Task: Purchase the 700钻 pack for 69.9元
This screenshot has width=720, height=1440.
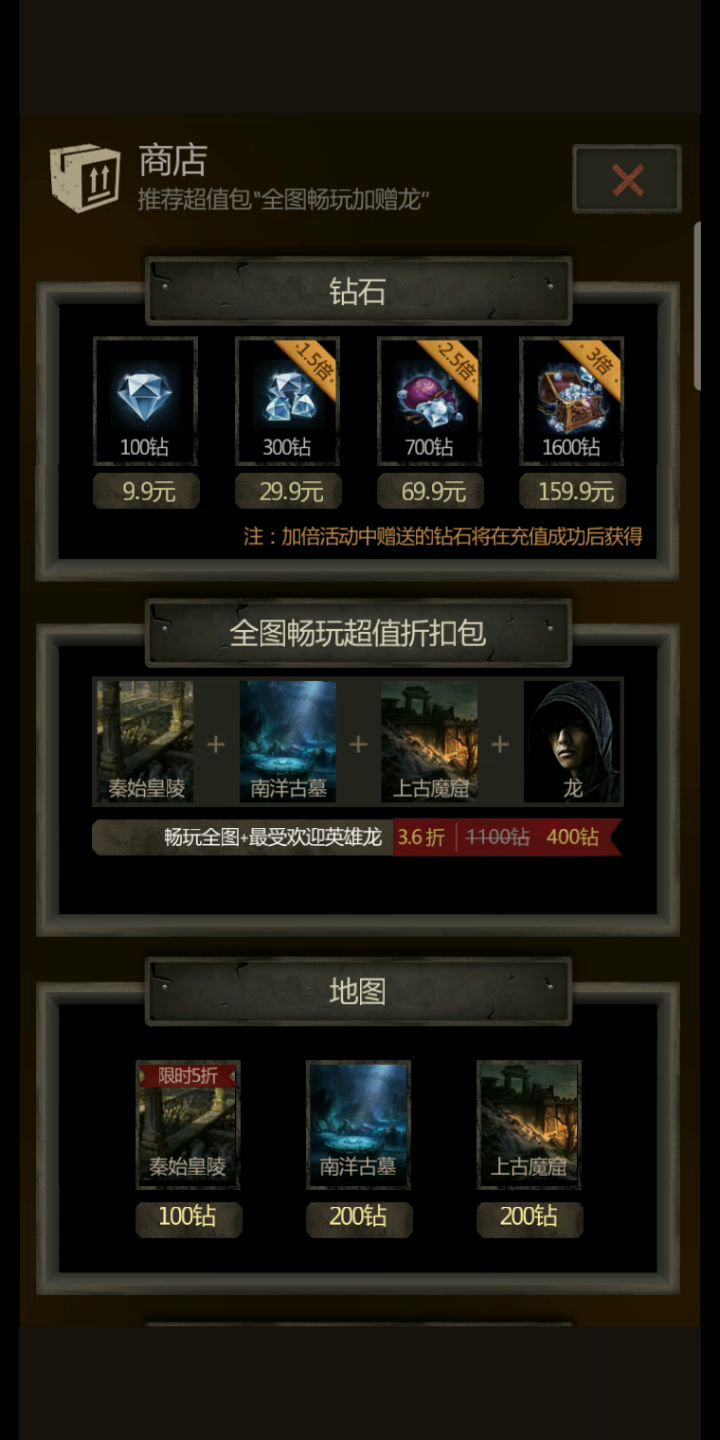Action: click(430, 491)
